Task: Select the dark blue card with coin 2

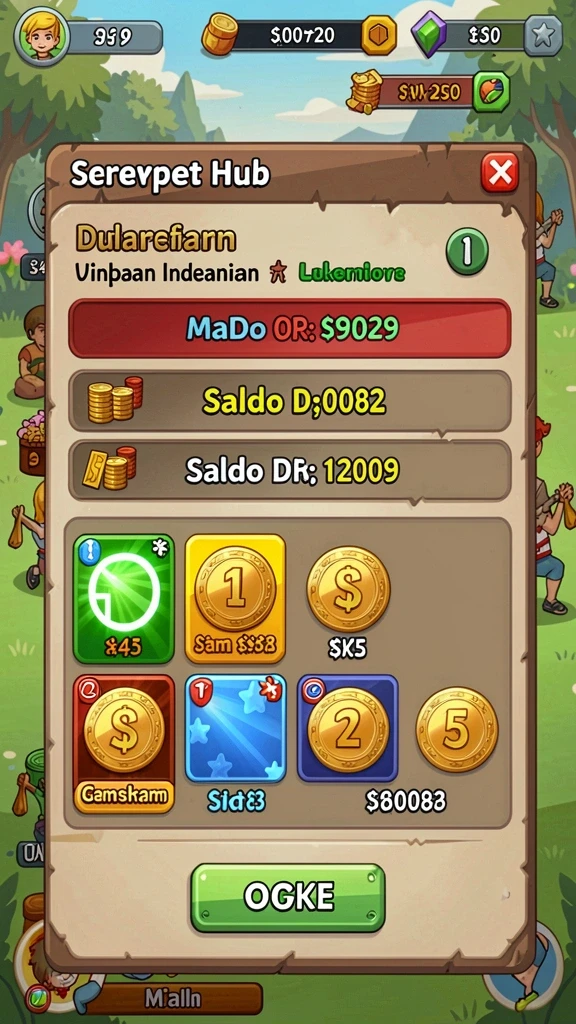Action: point(347,728)
